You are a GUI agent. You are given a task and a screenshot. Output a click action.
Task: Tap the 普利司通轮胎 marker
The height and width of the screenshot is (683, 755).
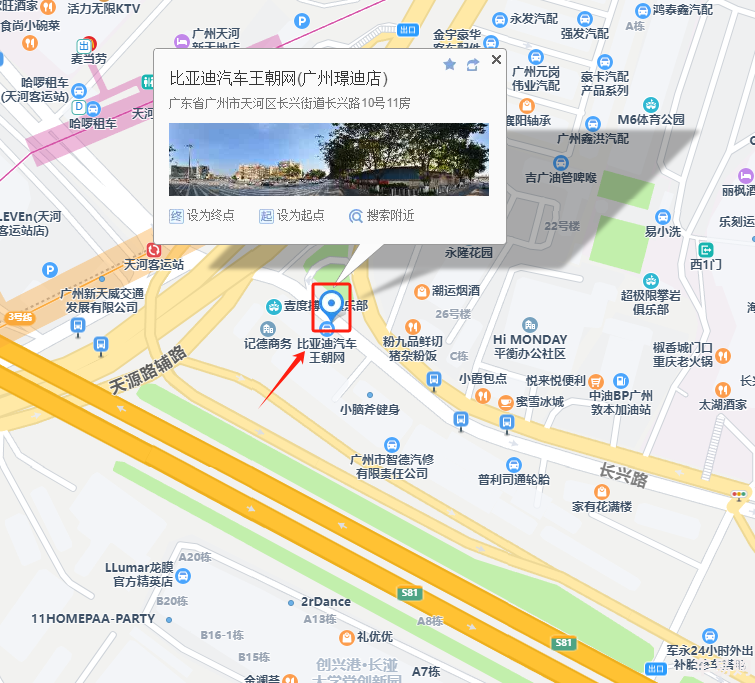pyautogui.click(x=513, y=464)
